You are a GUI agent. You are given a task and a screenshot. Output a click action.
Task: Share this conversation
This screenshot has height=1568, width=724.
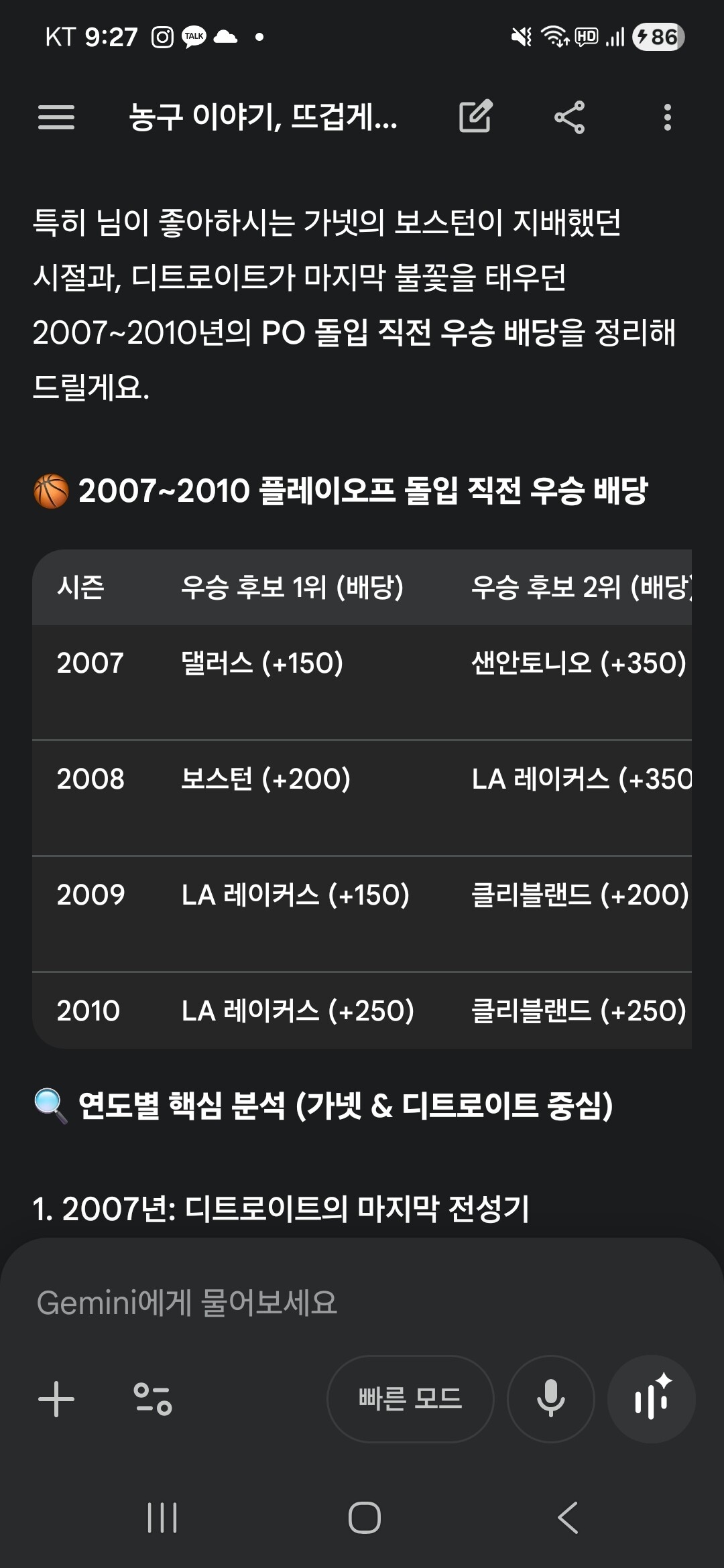coord(570,117)
